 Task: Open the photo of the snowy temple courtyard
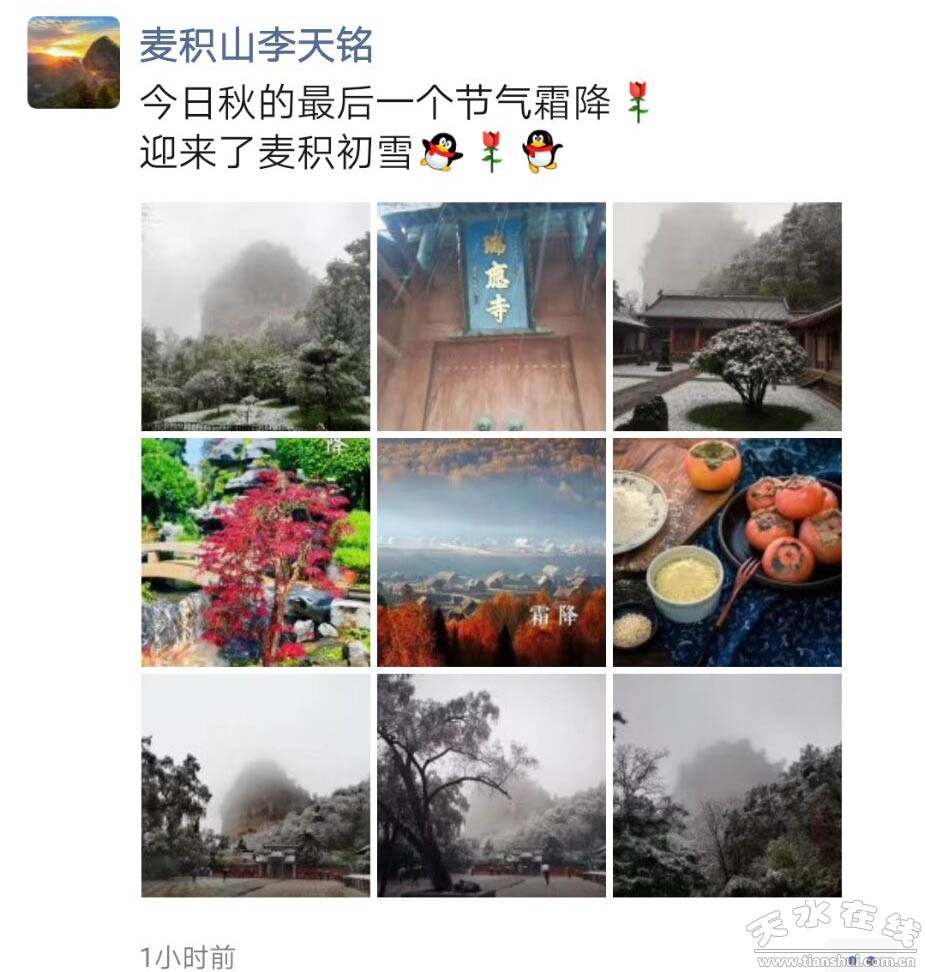click(727, 316)
